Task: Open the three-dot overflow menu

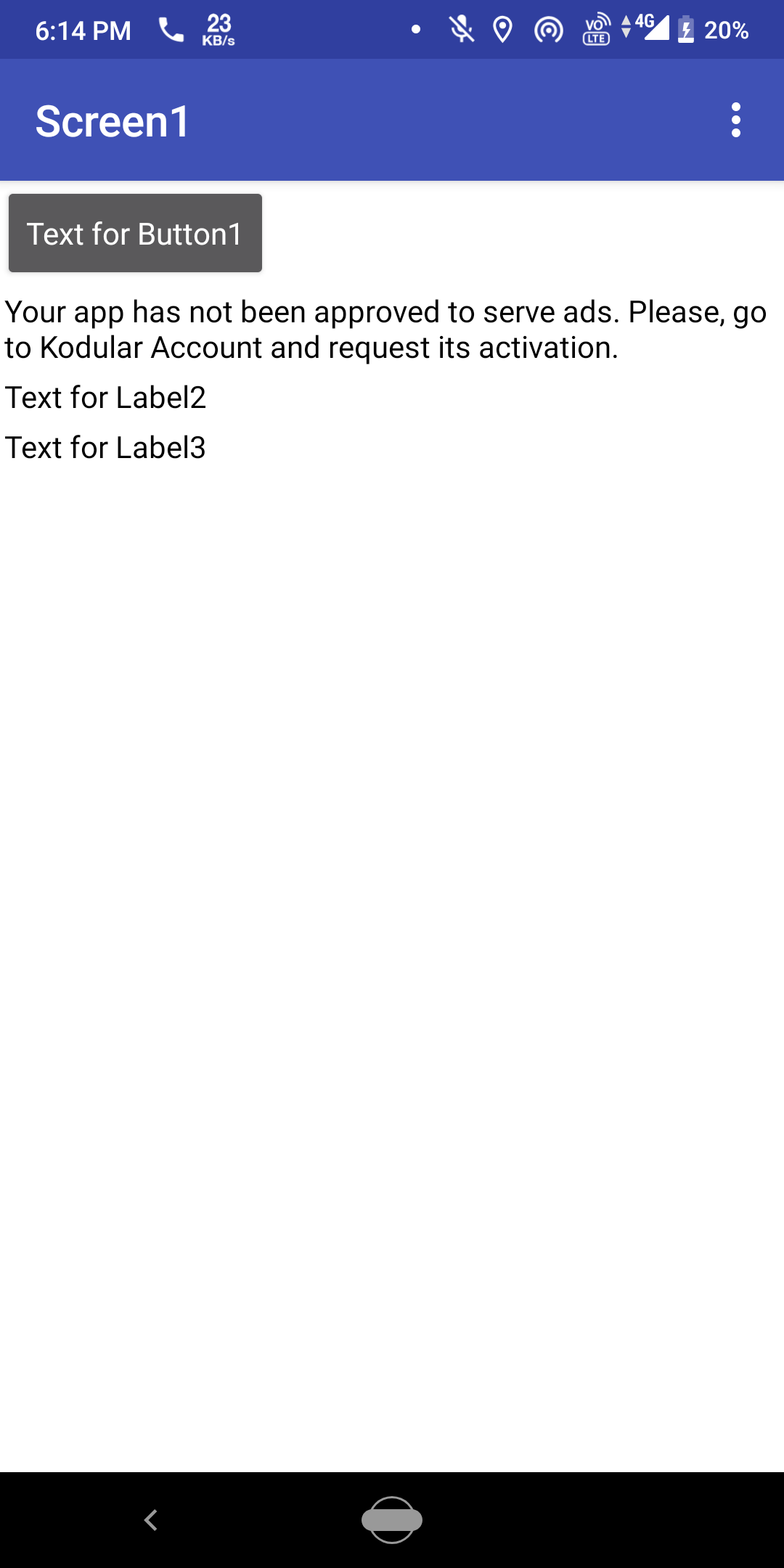Action: pos(735,120)
